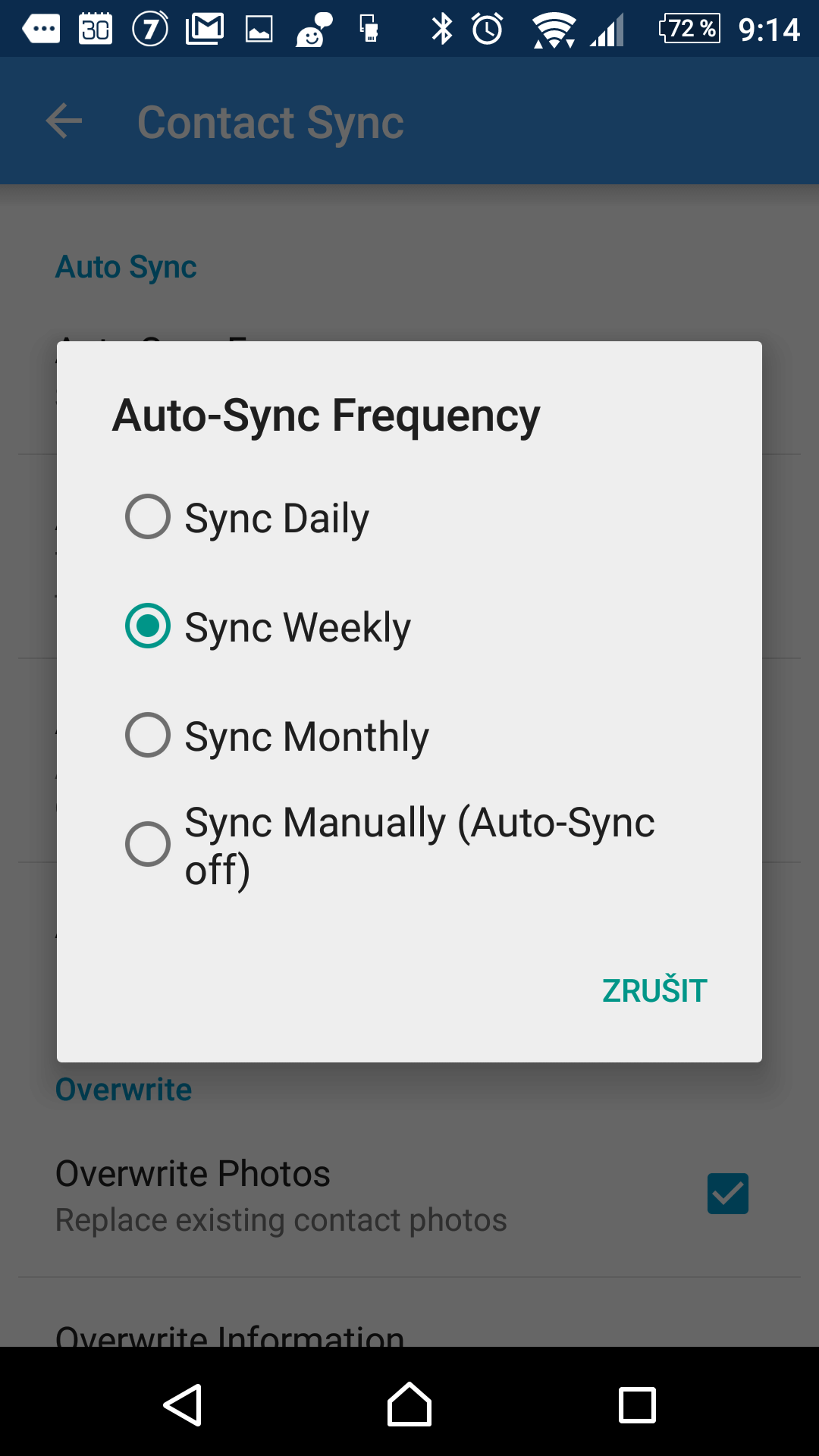Dismiss the dialog with ZRUŠIT
The width and height of the screenshot is (819, 1456).
tap(654, 990)
